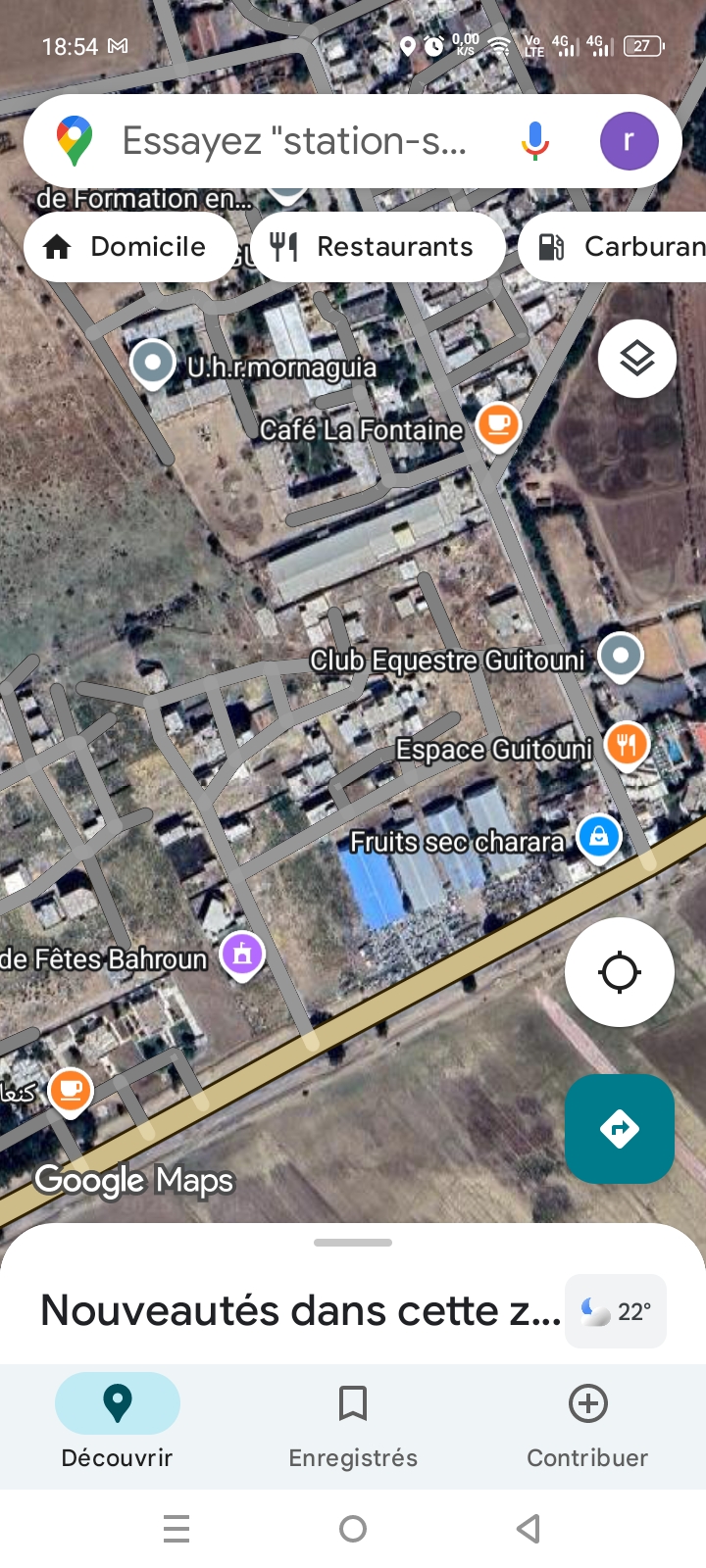Open U.h.r.mornaguia place marker
706x1568 pixels.
[x=153, y=363]
